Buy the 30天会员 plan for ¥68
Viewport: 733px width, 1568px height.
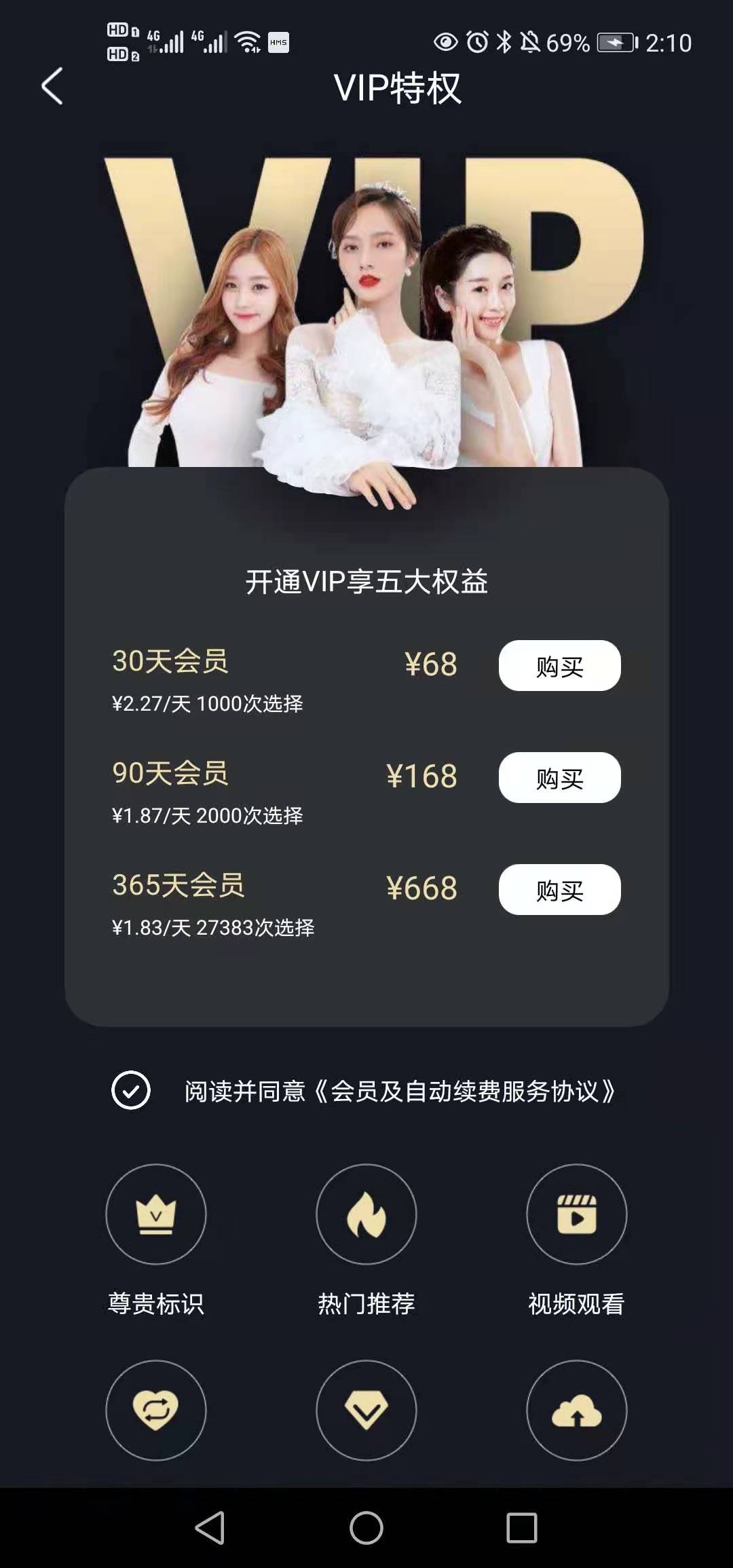pos(559,666)
